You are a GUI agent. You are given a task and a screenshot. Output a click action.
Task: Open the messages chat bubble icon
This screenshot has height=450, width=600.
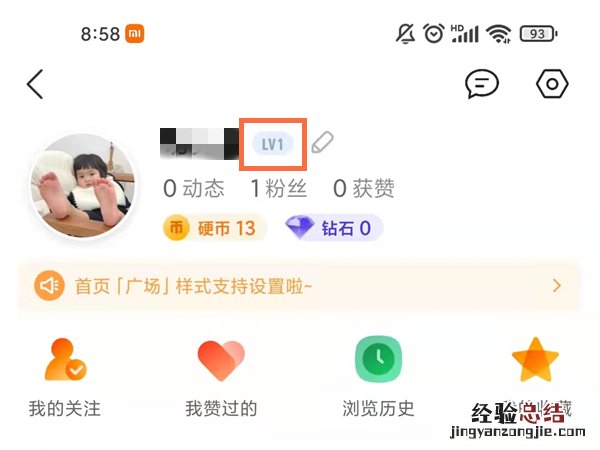pos(482,84)
